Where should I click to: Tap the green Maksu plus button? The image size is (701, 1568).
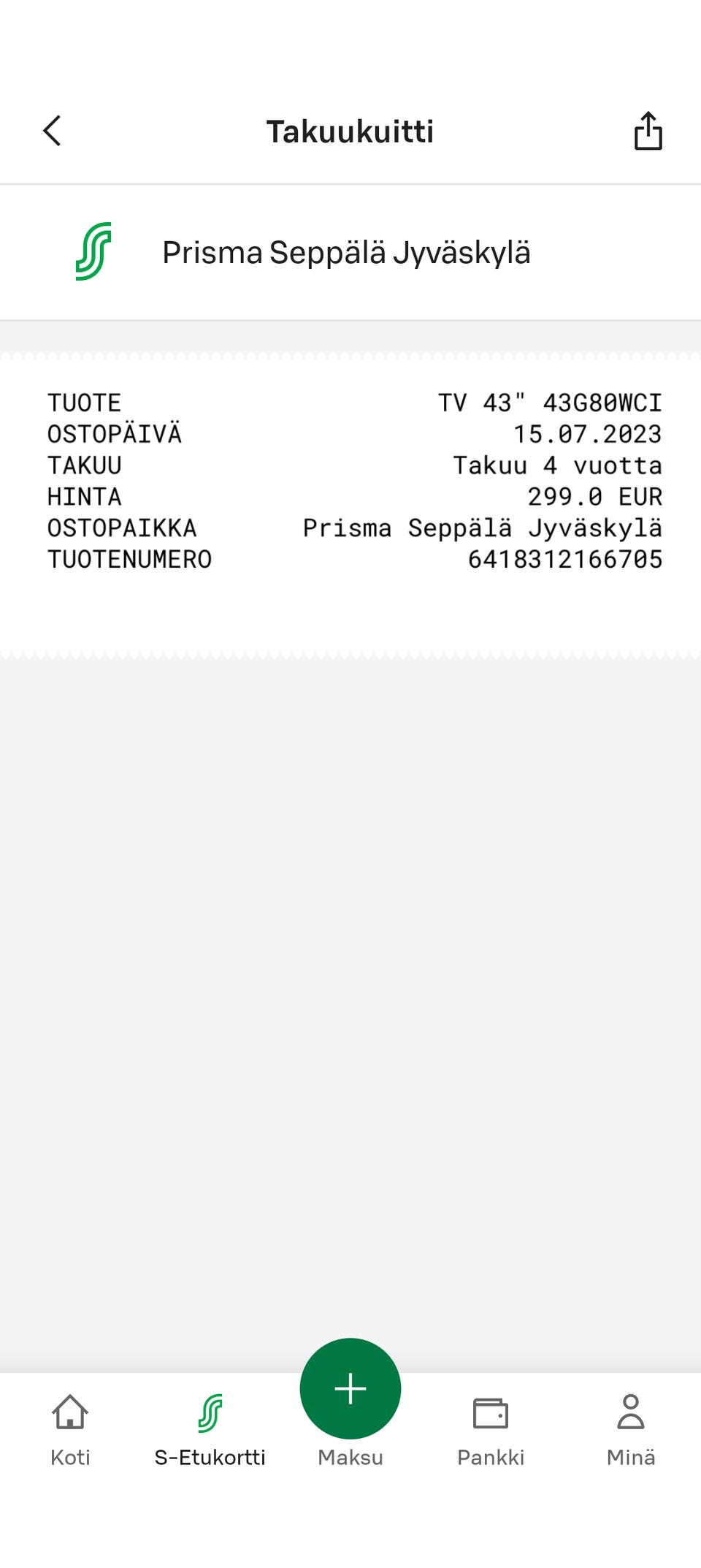tap(350, 1388)
